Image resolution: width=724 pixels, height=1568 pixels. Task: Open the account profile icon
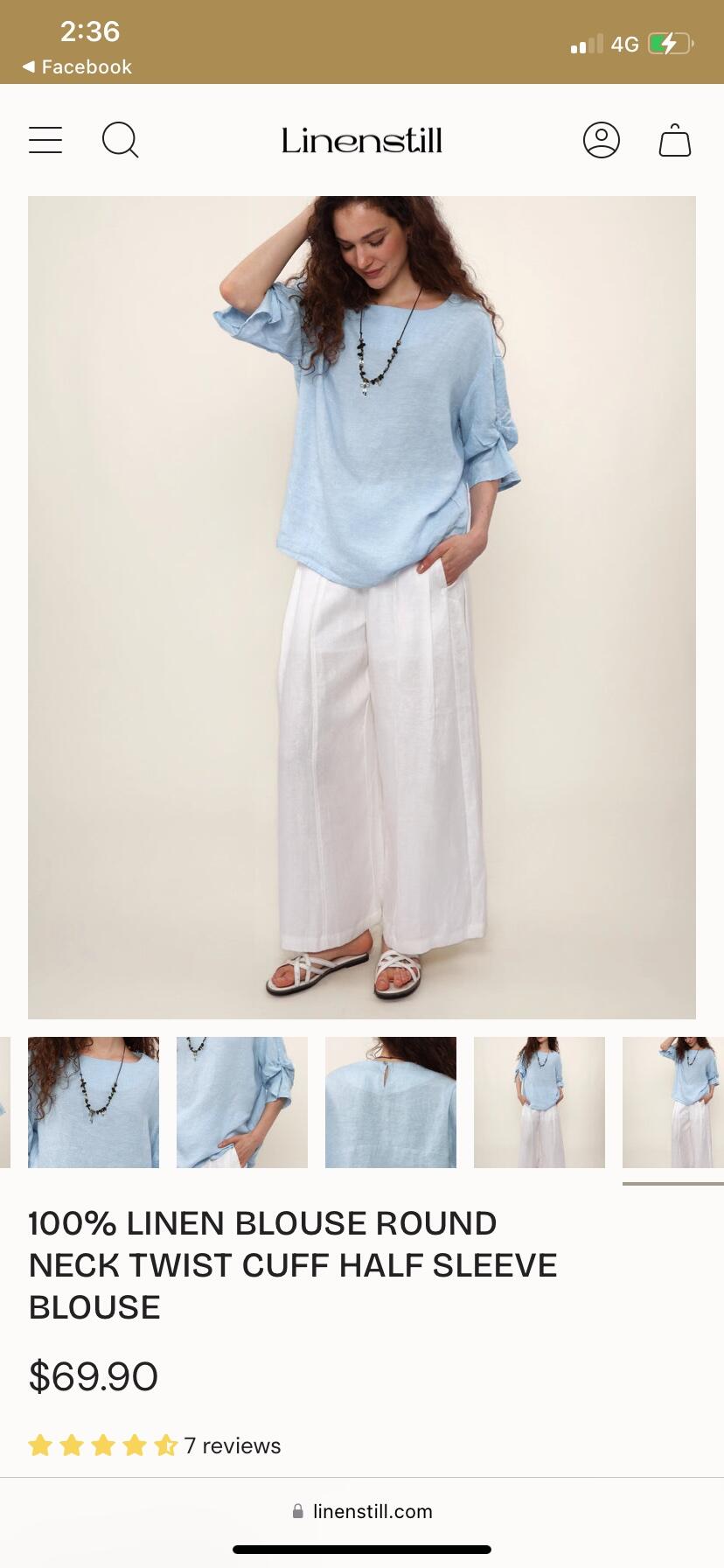[602, 140]
